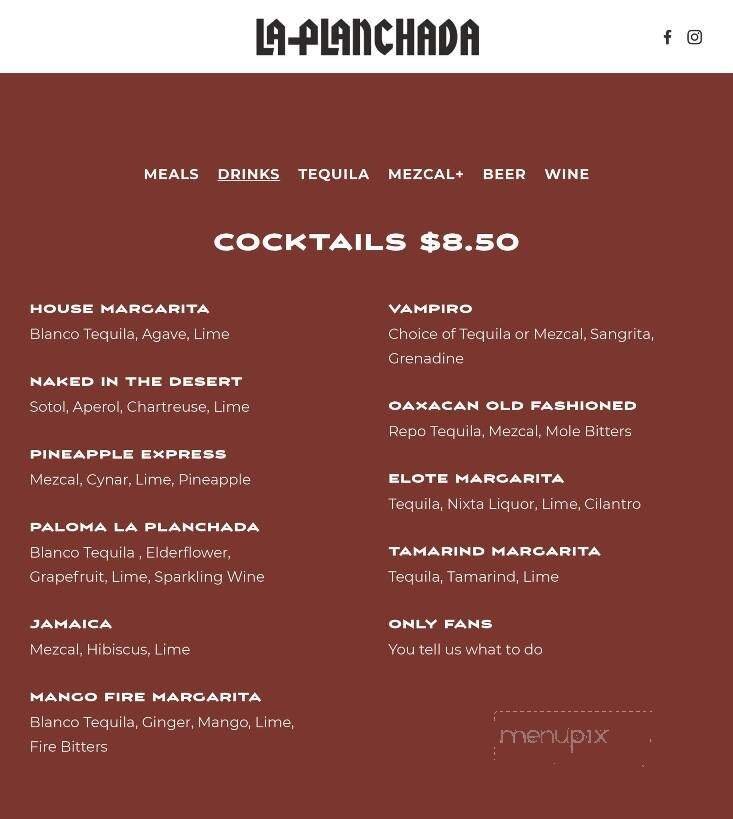This screenshot has width=733, height=819.
Task: Select the Instagram camera glyph
Action: pos(694,37)
